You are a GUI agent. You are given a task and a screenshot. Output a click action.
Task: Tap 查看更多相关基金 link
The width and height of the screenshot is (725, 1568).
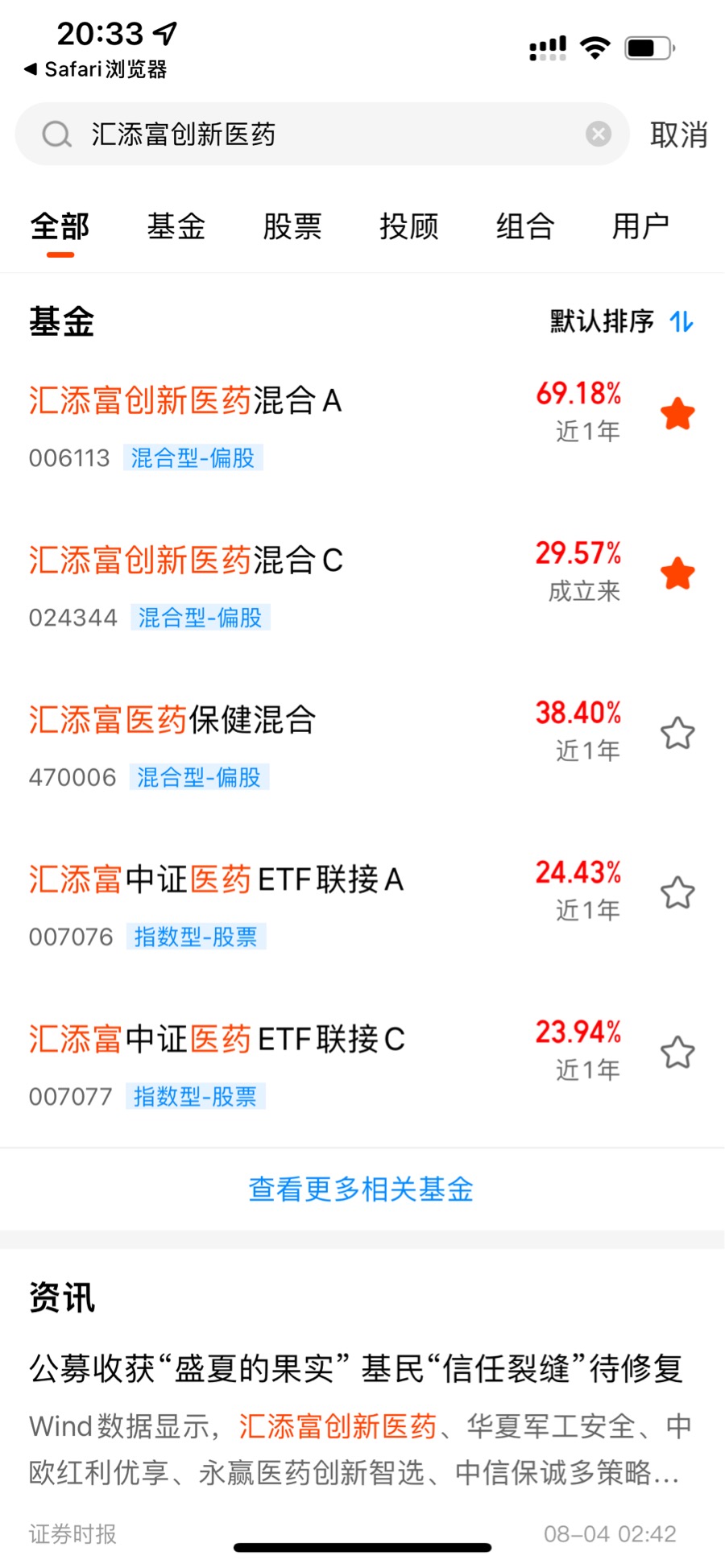361,1189
